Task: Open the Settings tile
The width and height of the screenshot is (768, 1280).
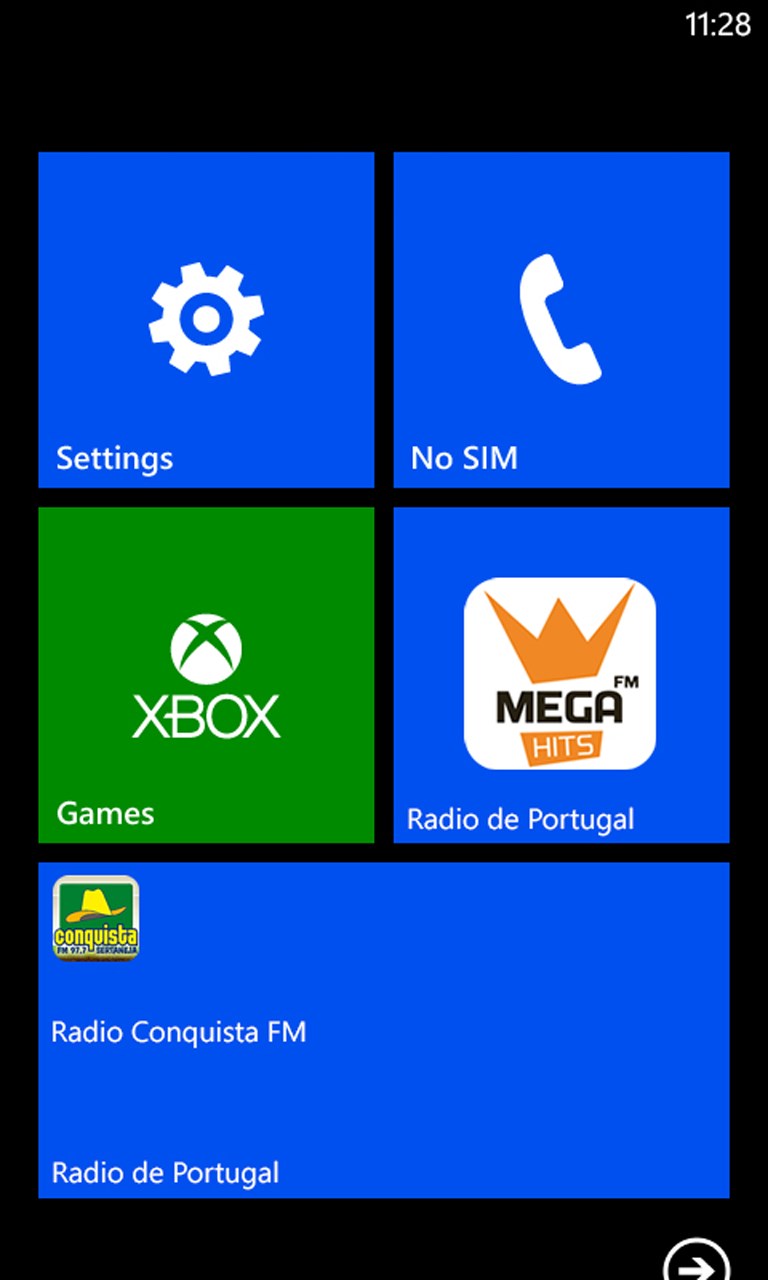Action: click(206, 320)
